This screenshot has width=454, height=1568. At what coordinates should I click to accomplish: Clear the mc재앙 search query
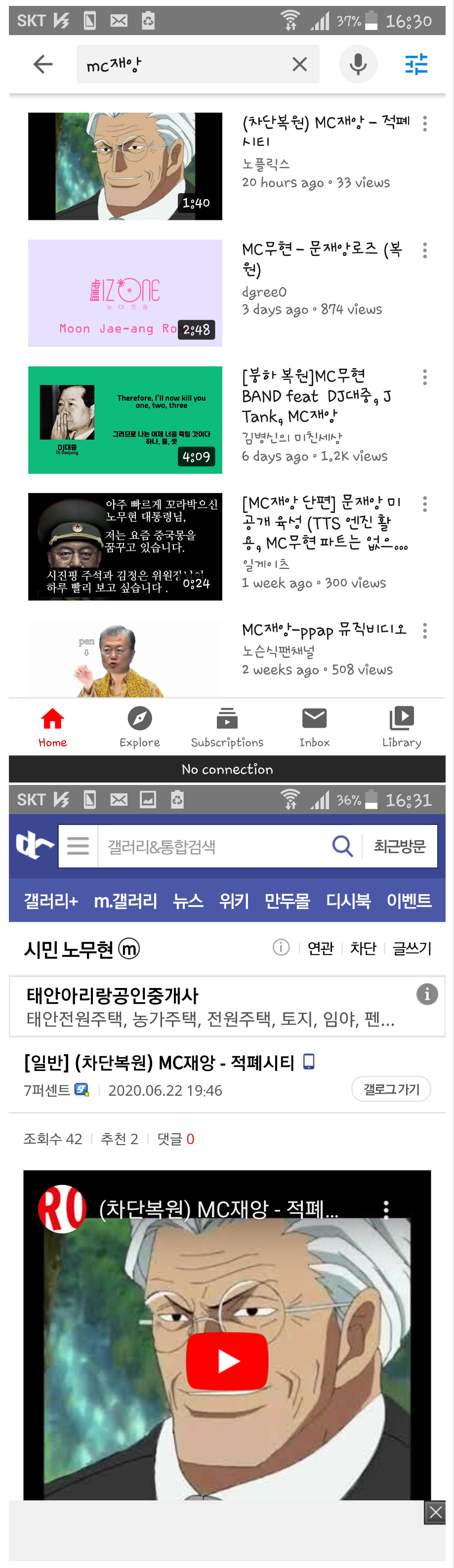pos(299,64)
